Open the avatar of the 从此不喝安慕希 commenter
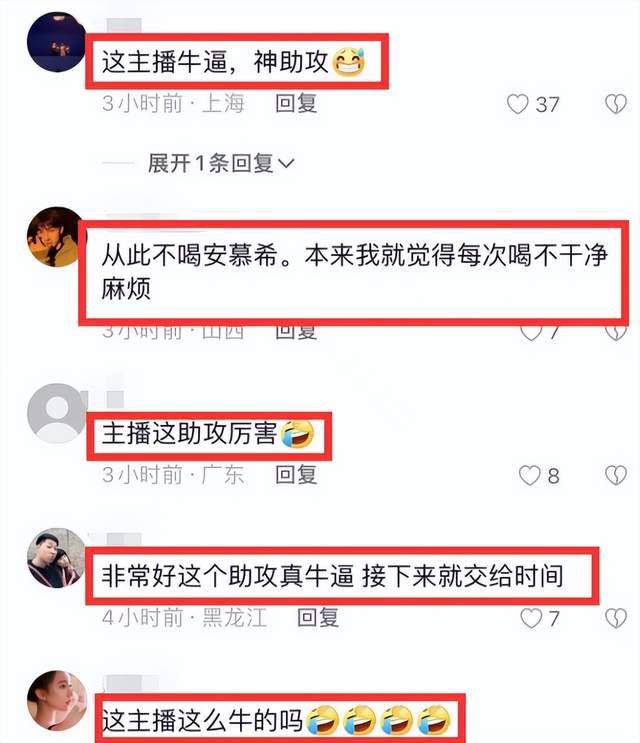 [55, 237]
